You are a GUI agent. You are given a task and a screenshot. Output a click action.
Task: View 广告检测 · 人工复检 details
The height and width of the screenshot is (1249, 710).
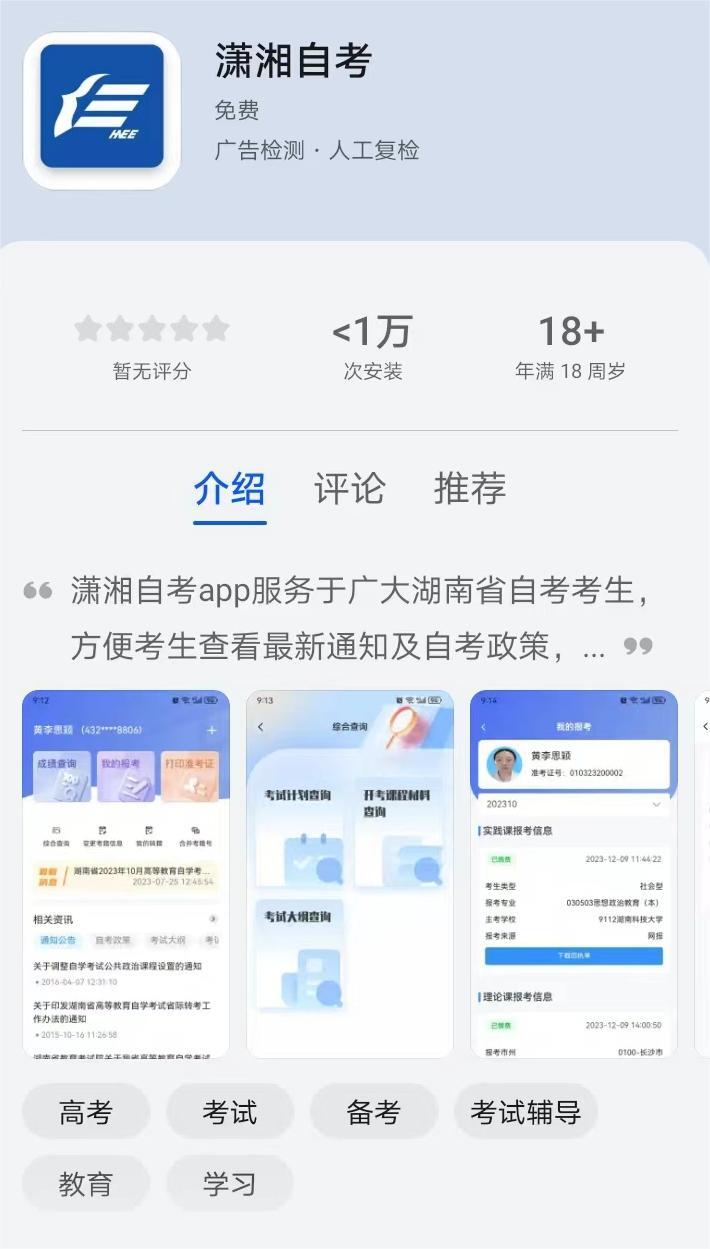(317, 151)
